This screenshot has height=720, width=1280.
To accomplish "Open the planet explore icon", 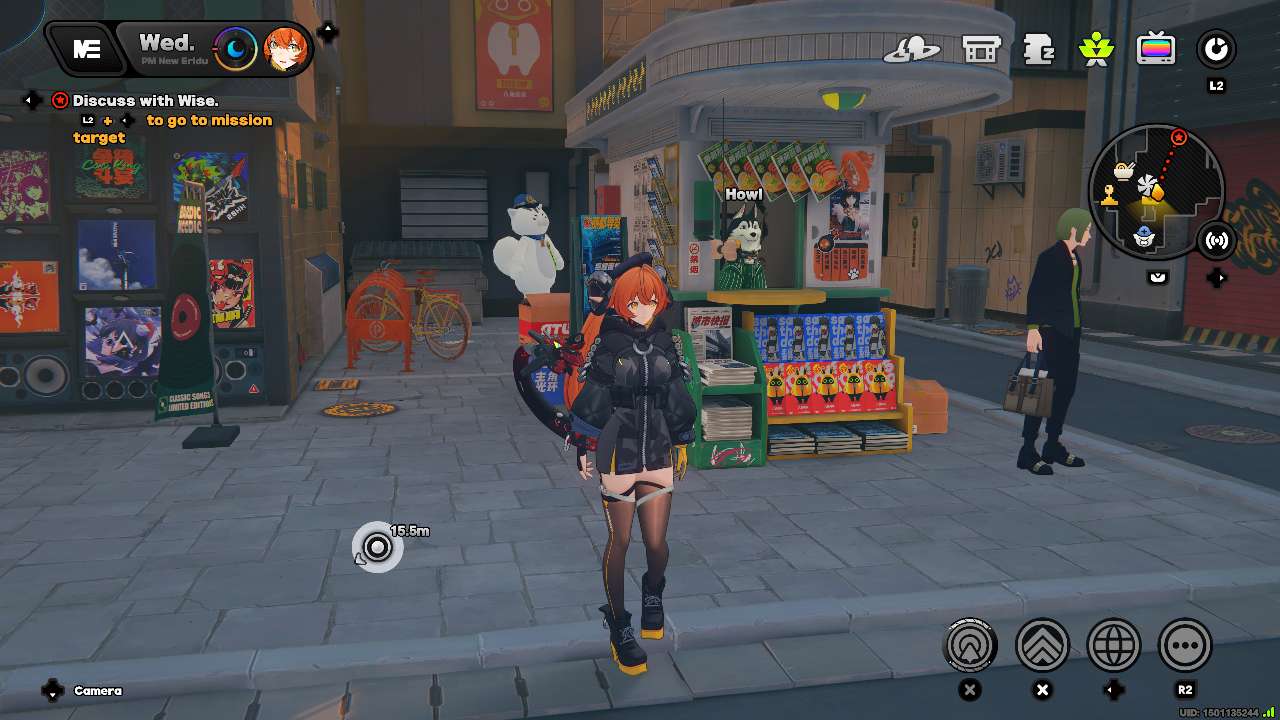I will (x=911, y=48).
